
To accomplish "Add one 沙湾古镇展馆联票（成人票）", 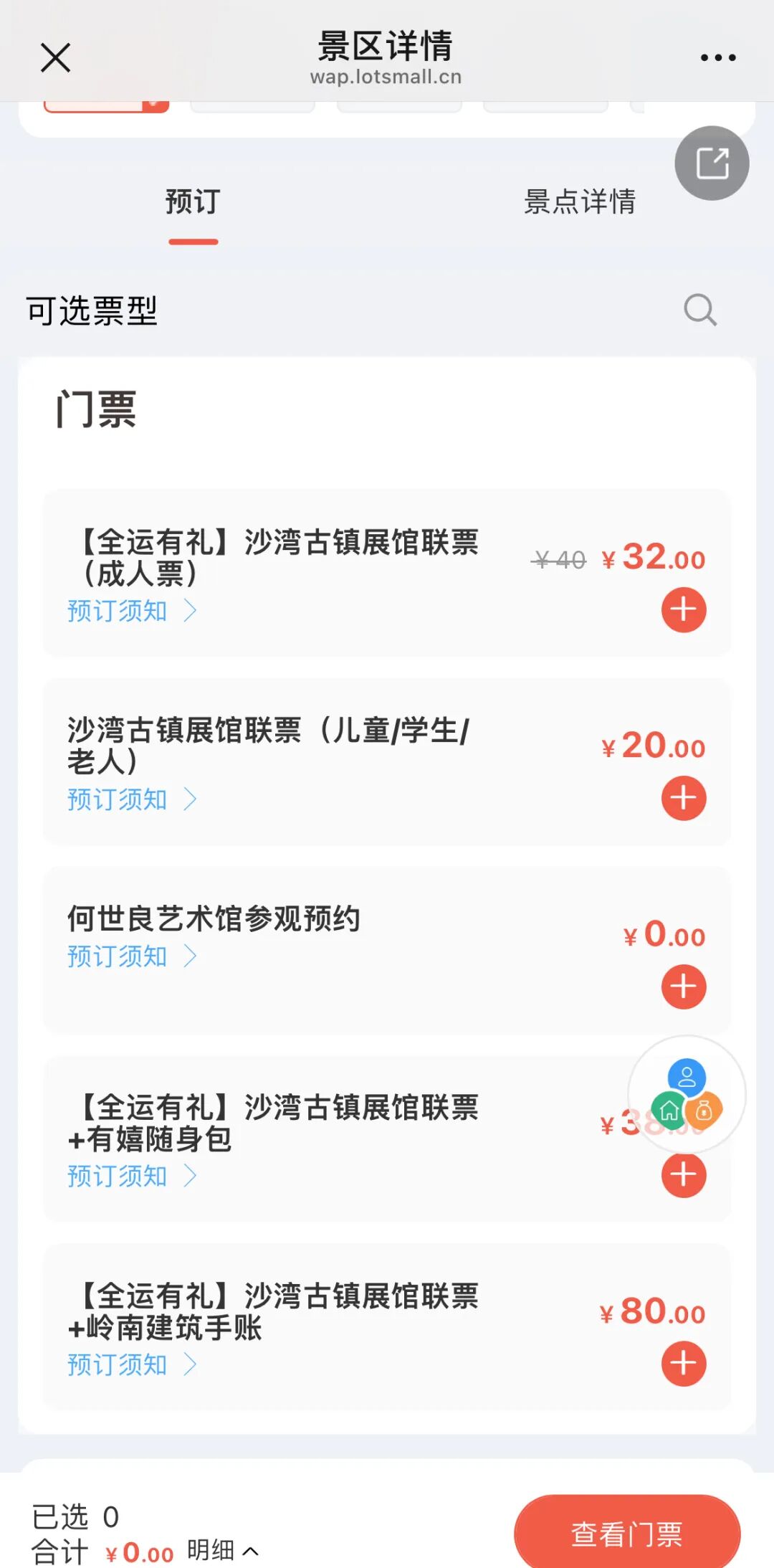I will [x=683, y=610].
